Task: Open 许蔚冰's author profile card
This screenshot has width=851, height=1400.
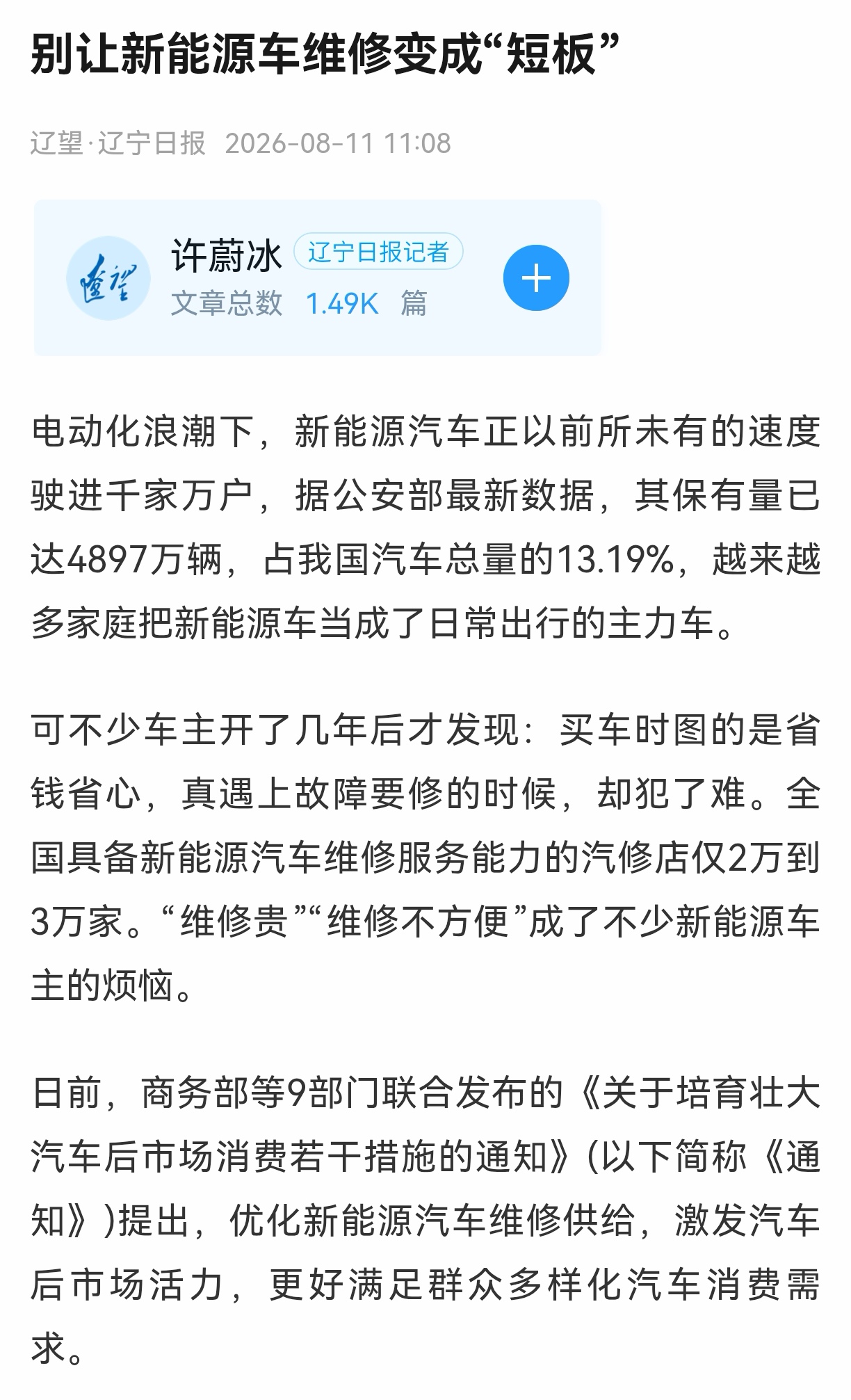Action: (318, 278)
